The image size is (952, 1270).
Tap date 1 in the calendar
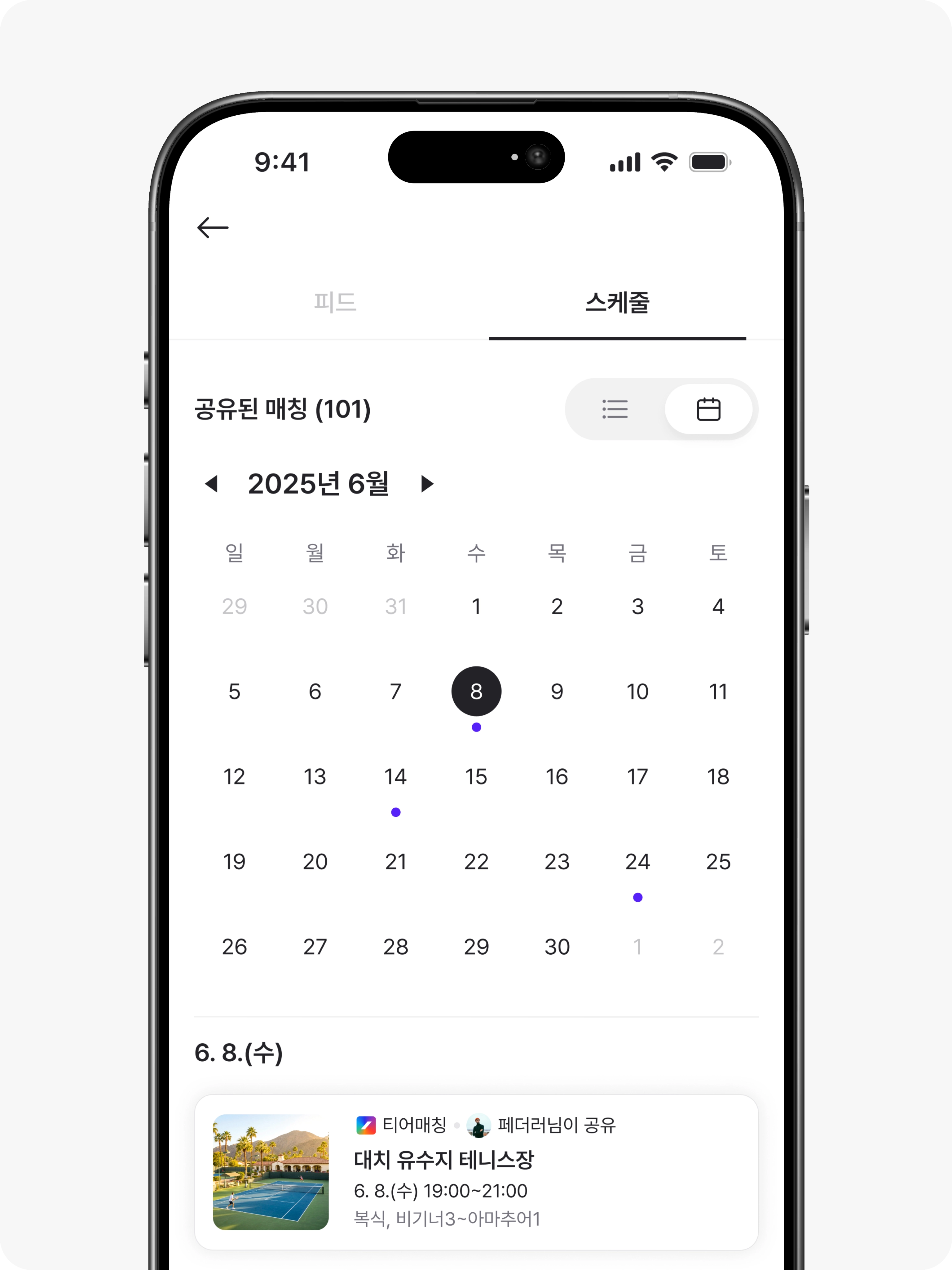point(476,606)
